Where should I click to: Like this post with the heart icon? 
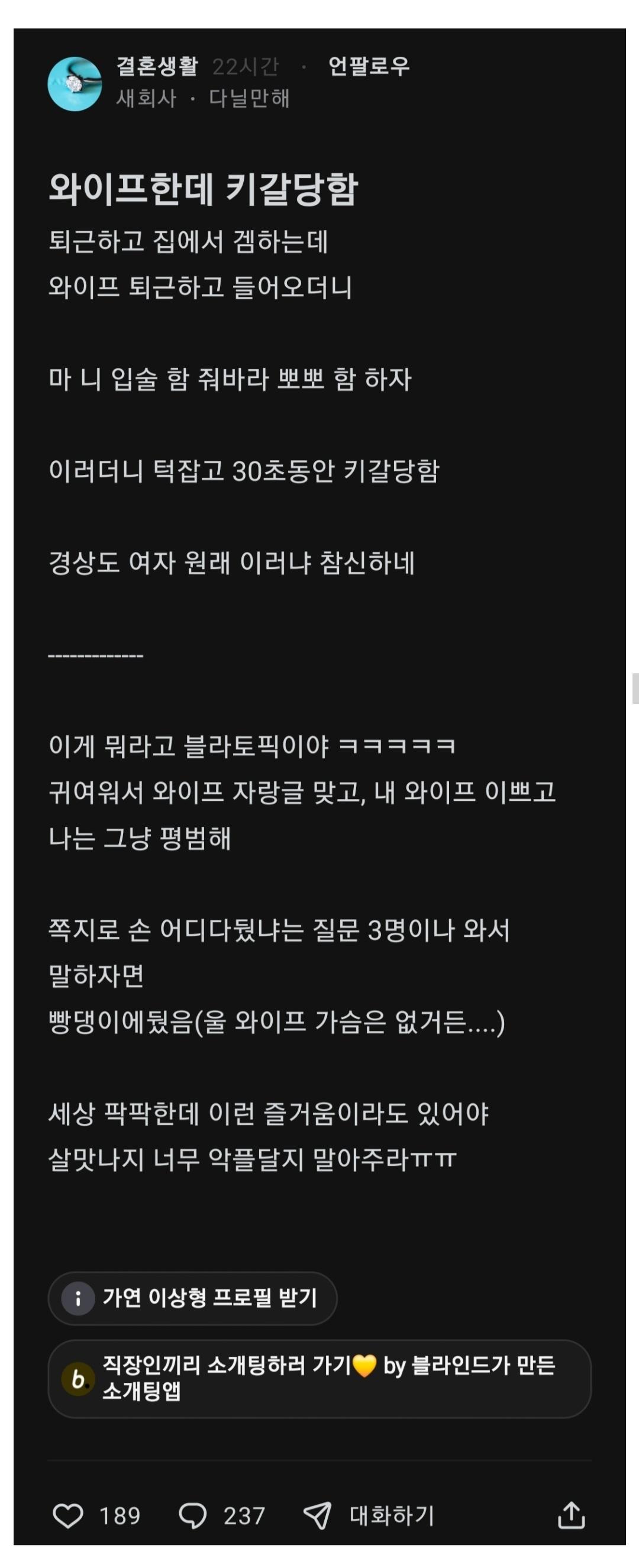click(68, 1514)
